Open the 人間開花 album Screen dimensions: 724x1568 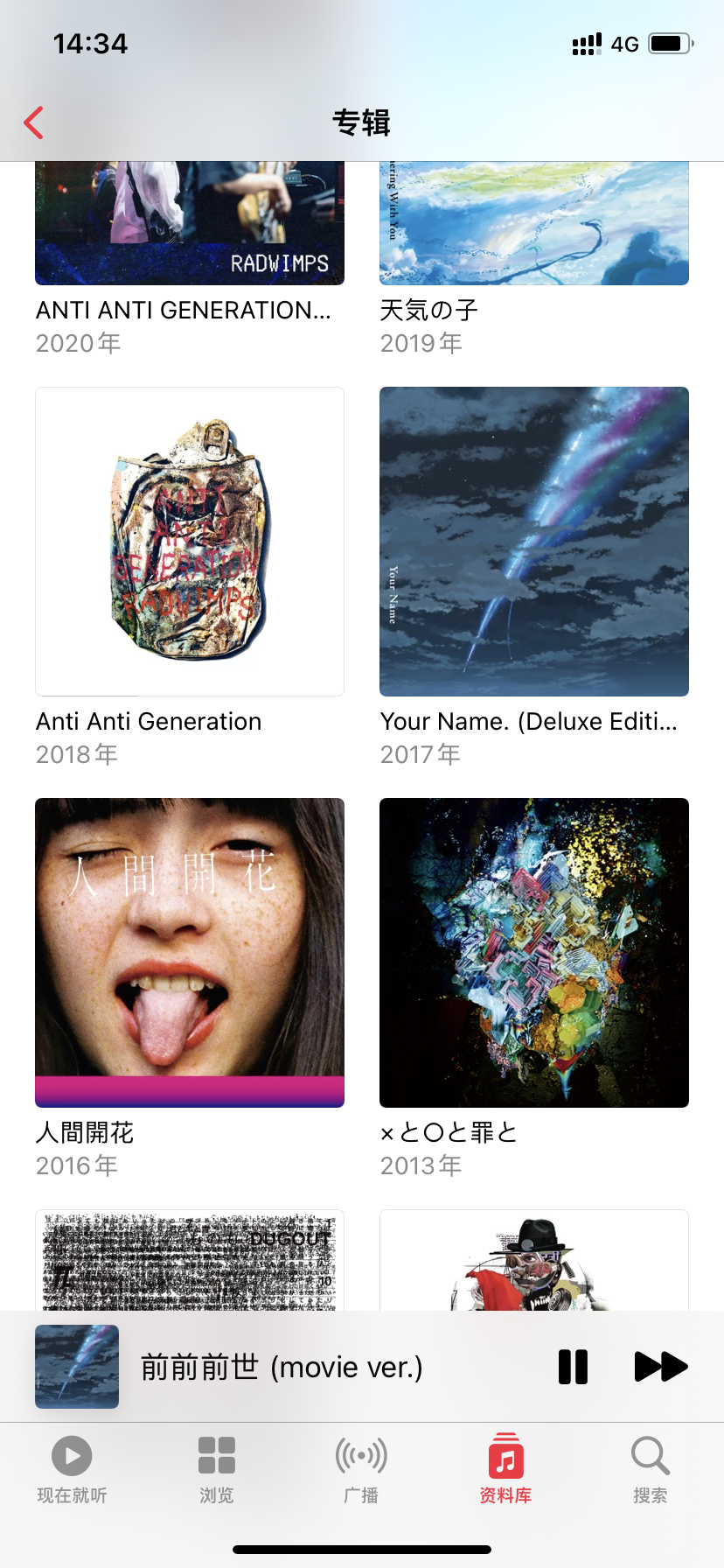click(189, 952)
